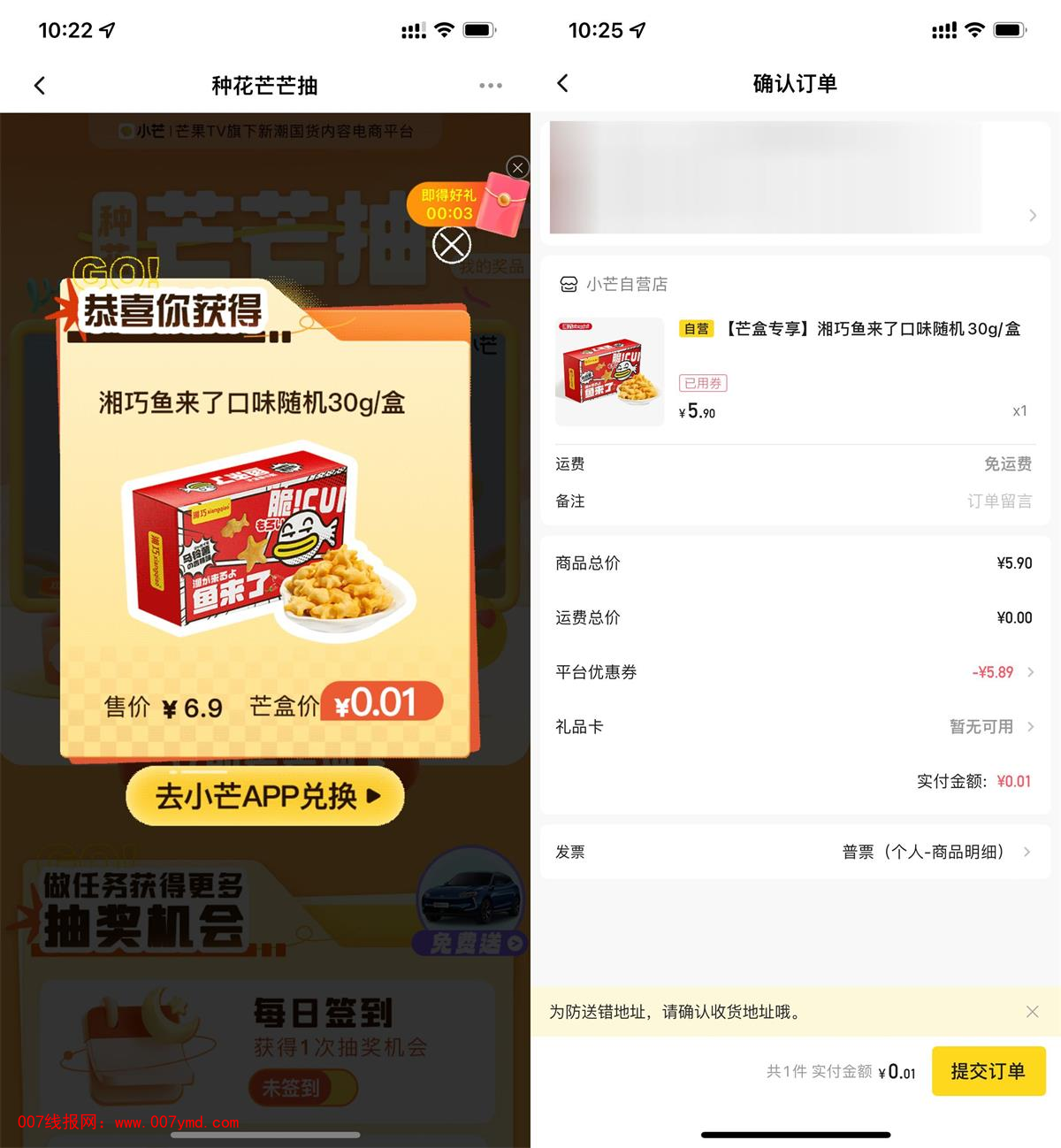Open 平台优惠券 coupon details
Screen dimensions: 1061x1148
tap(1003, 672)
